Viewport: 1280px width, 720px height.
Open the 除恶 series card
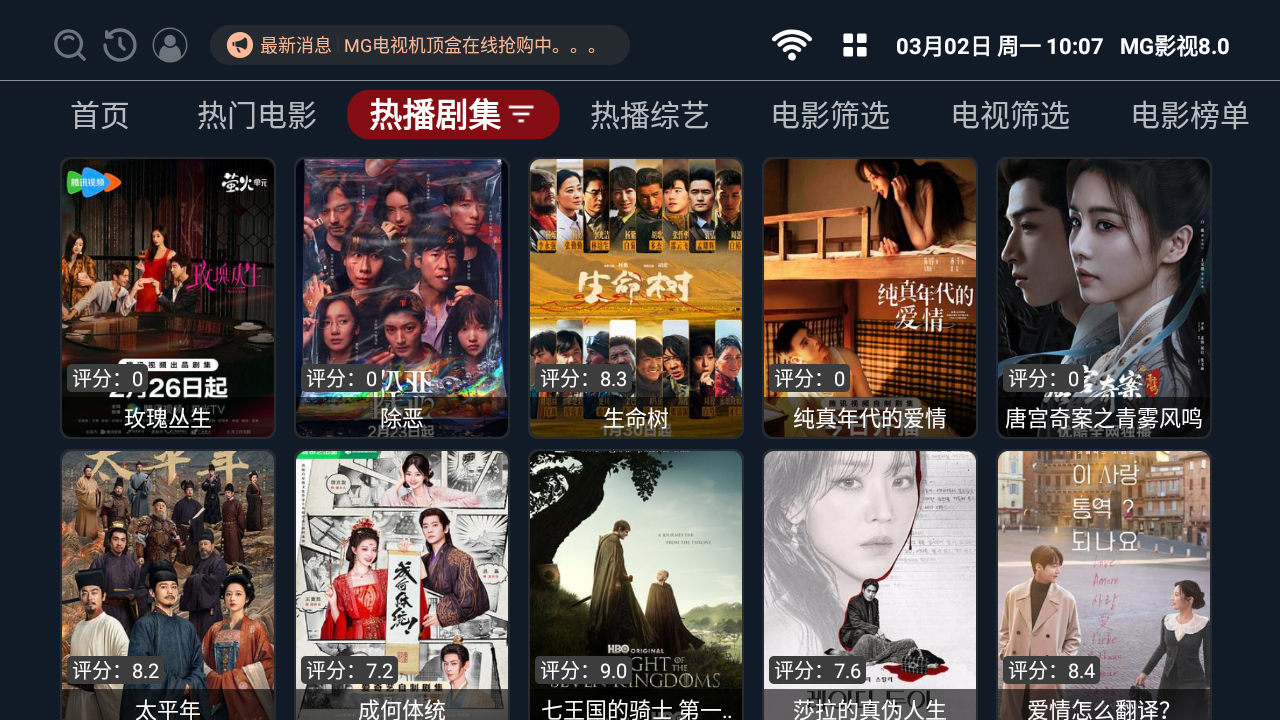coord(402,297)
